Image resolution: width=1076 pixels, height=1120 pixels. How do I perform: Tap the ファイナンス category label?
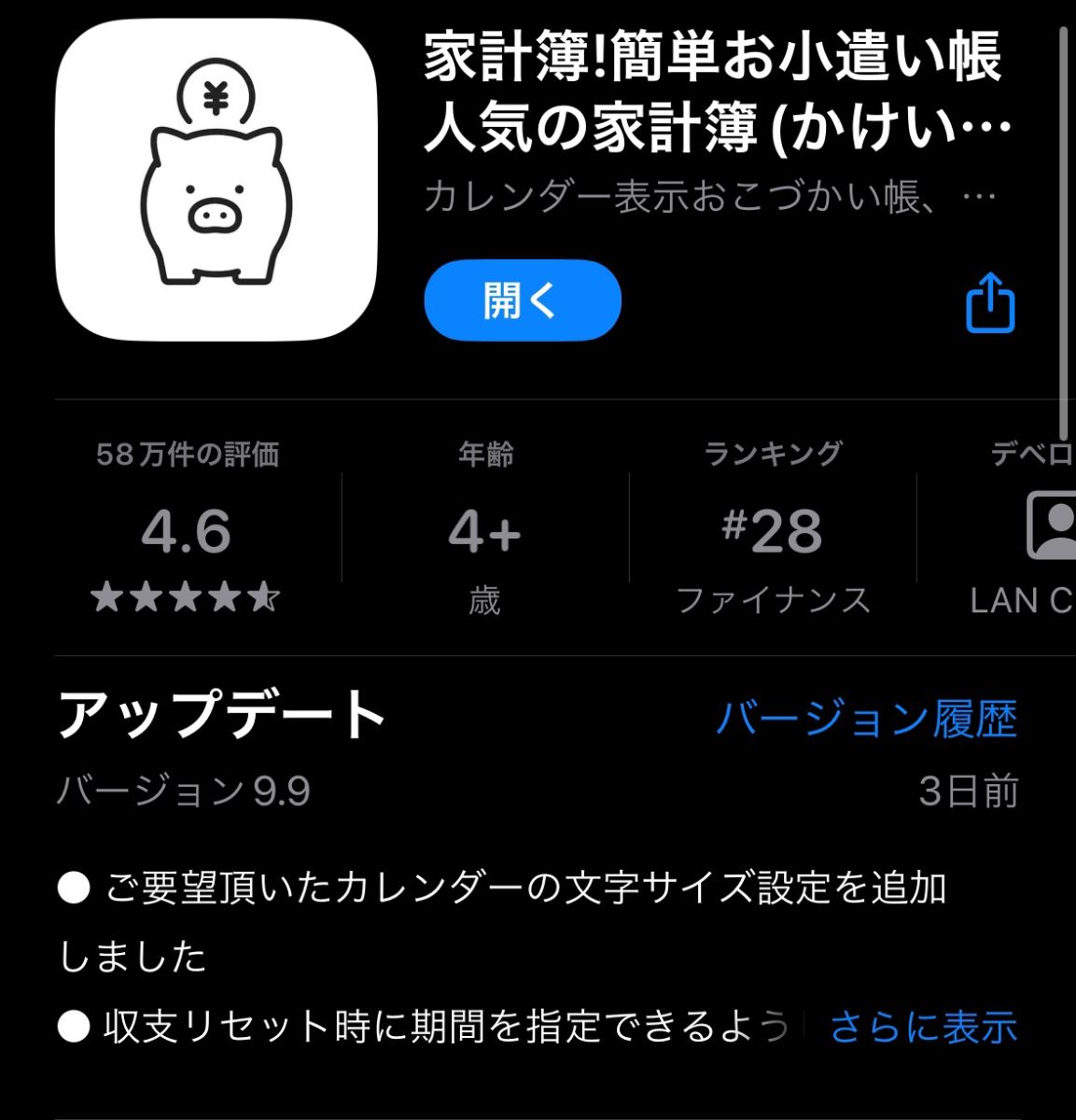click(x=772, y=600)
